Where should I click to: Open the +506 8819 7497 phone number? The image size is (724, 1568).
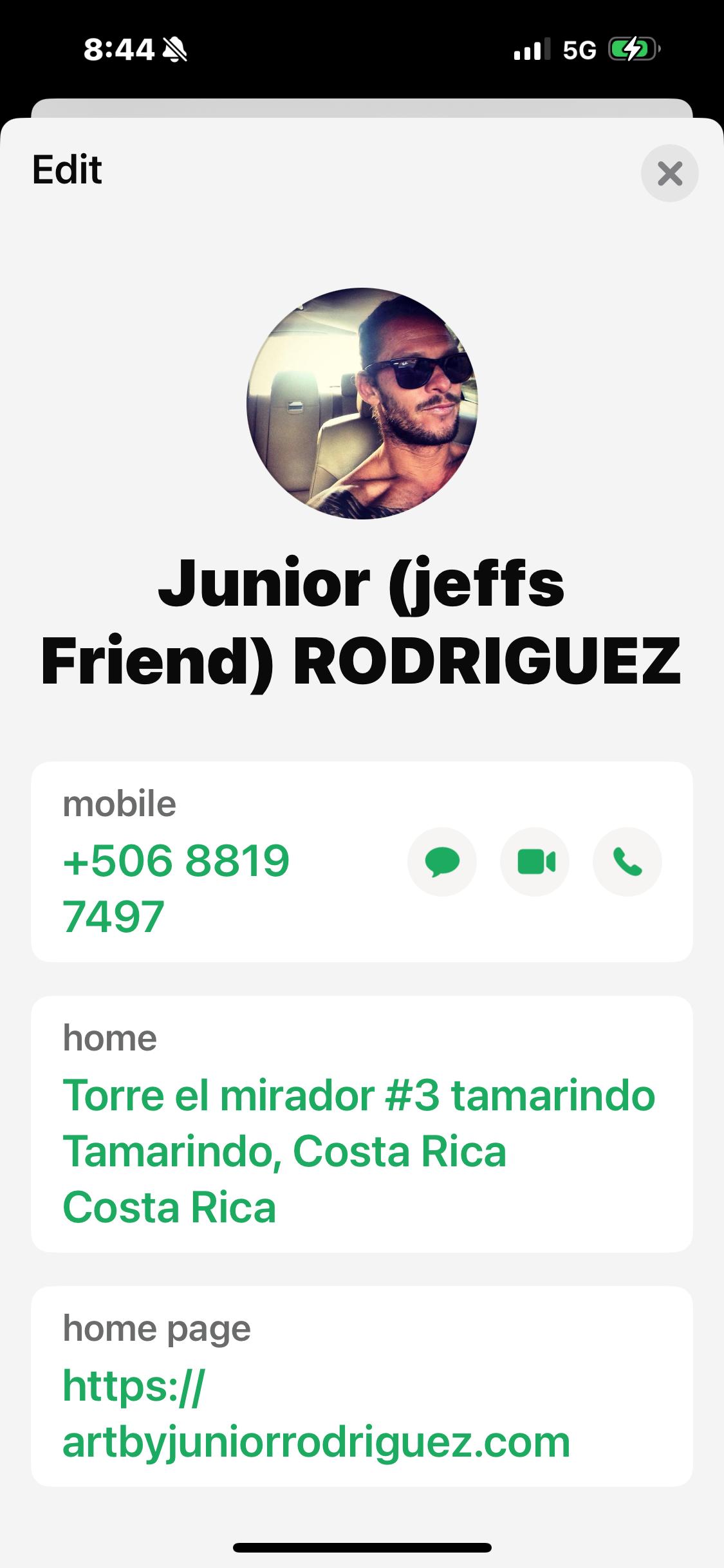(x=176, y=888)
